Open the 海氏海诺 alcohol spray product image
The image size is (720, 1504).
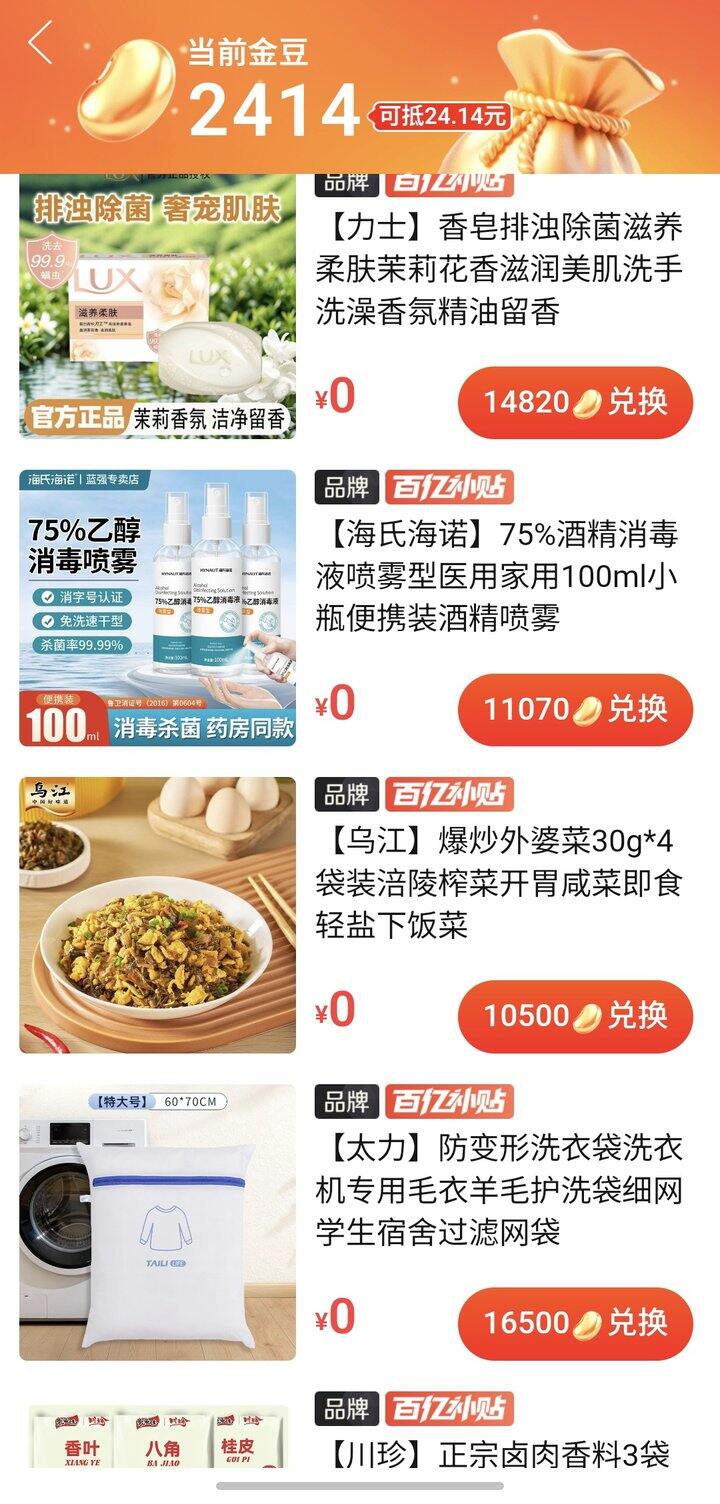[158, 608]
